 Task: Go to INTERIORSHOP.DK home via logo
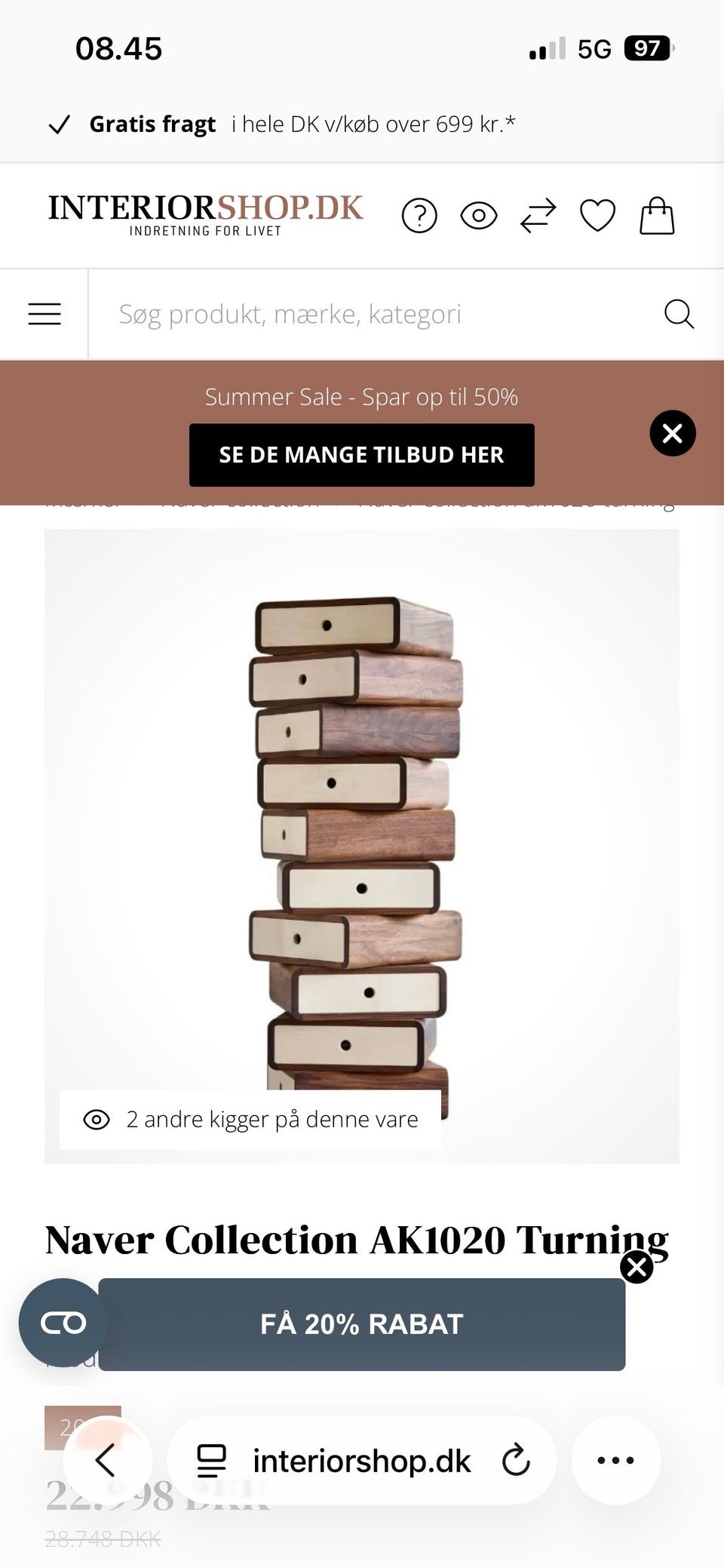[x=205, y=215]
